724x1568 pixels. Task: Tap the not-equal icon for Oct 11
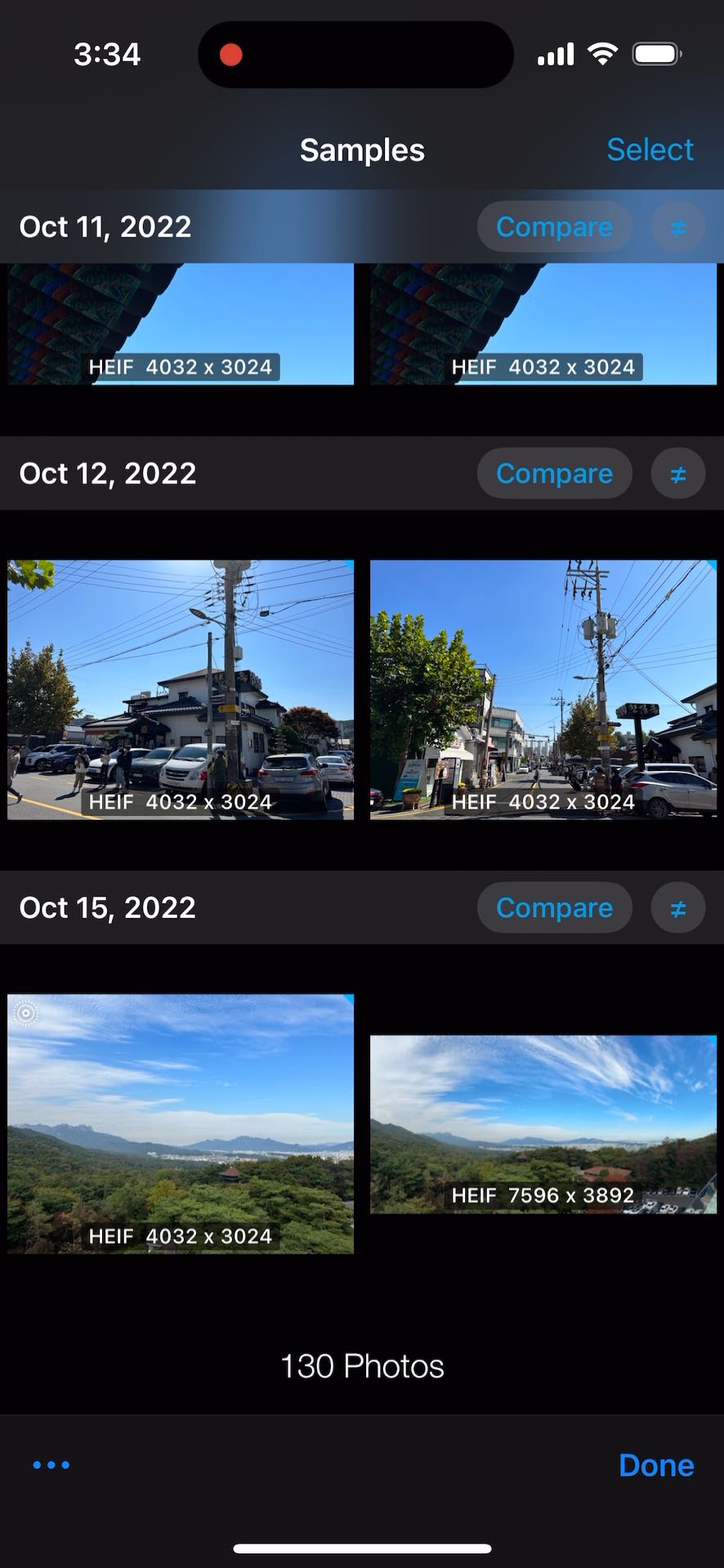tap(677, 227)
